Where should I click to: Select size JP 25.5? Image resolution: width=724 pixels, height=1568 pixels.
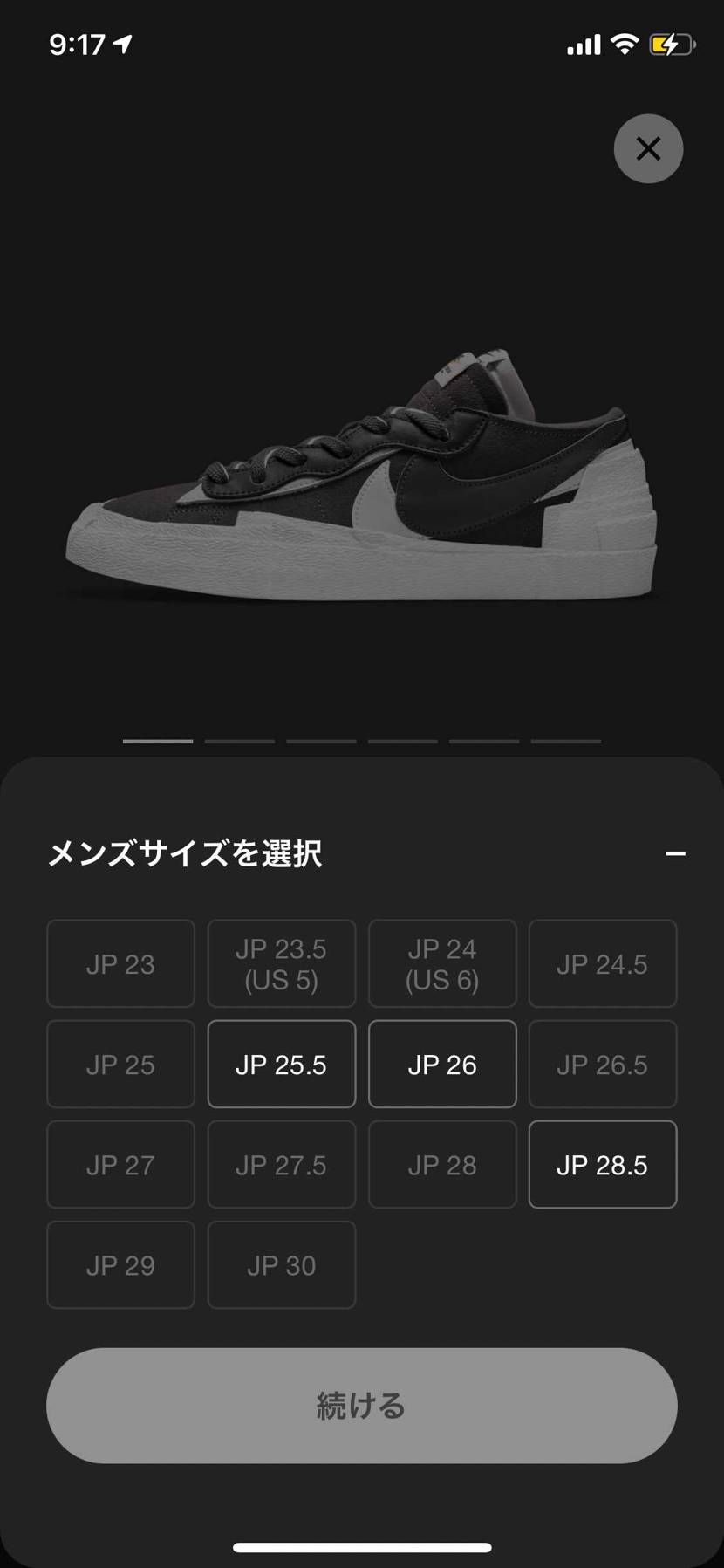click(x=281, y=1064)
